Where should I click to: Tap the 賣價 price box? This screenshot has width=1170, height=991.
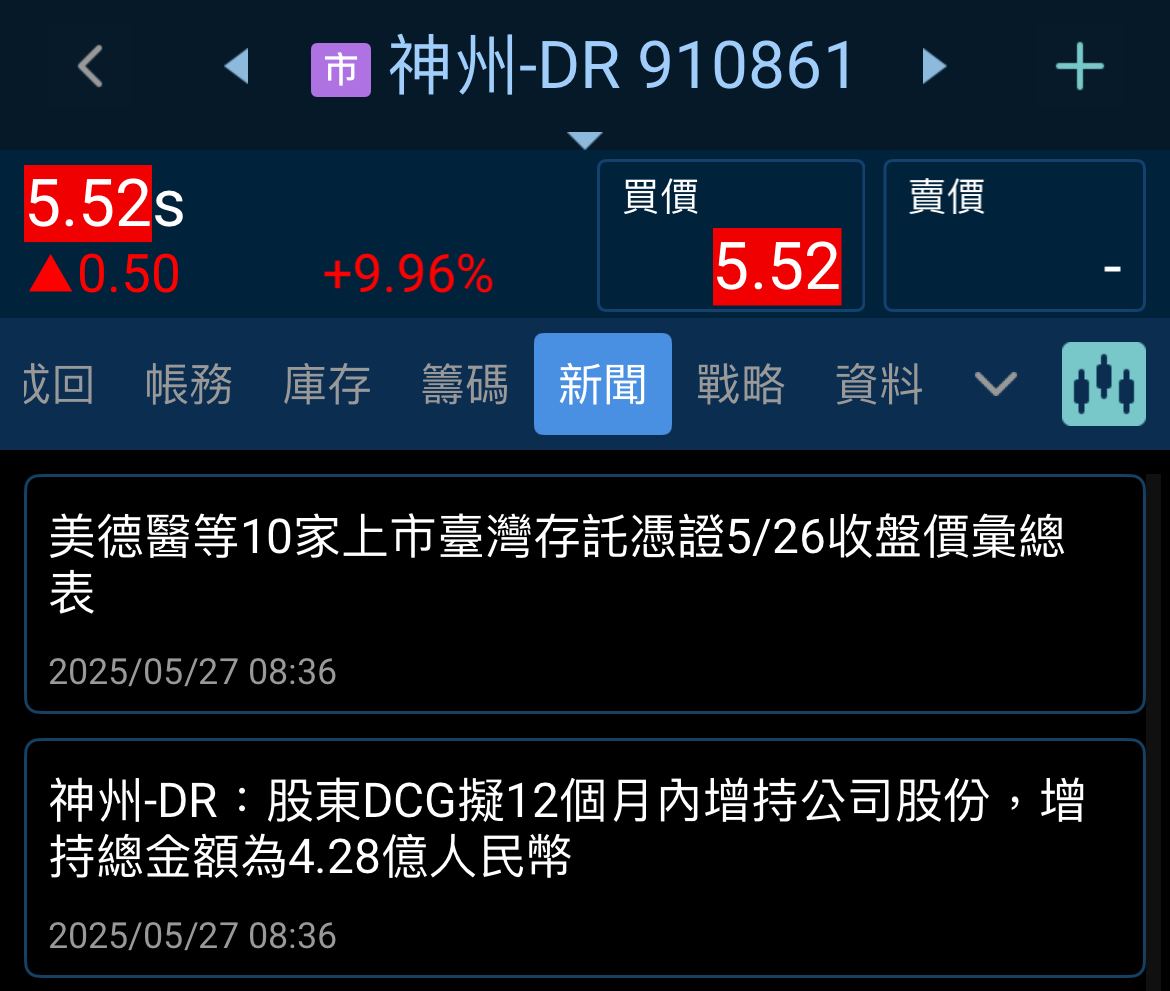click(x=1014, y=236)
